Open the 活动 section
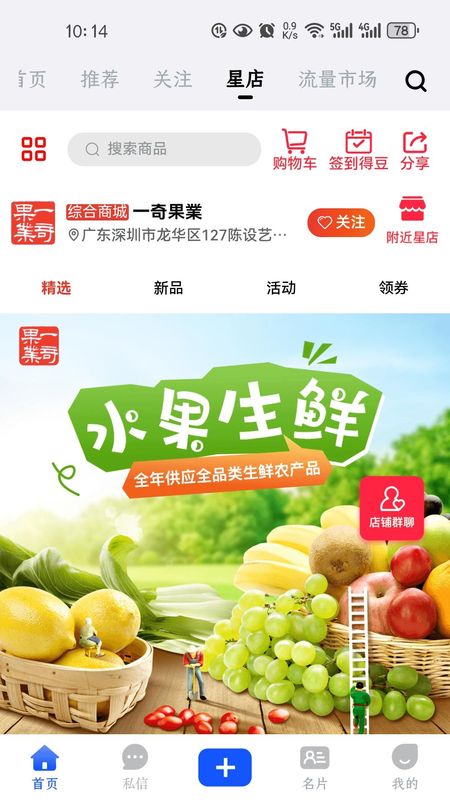 [x=281, y=288]
